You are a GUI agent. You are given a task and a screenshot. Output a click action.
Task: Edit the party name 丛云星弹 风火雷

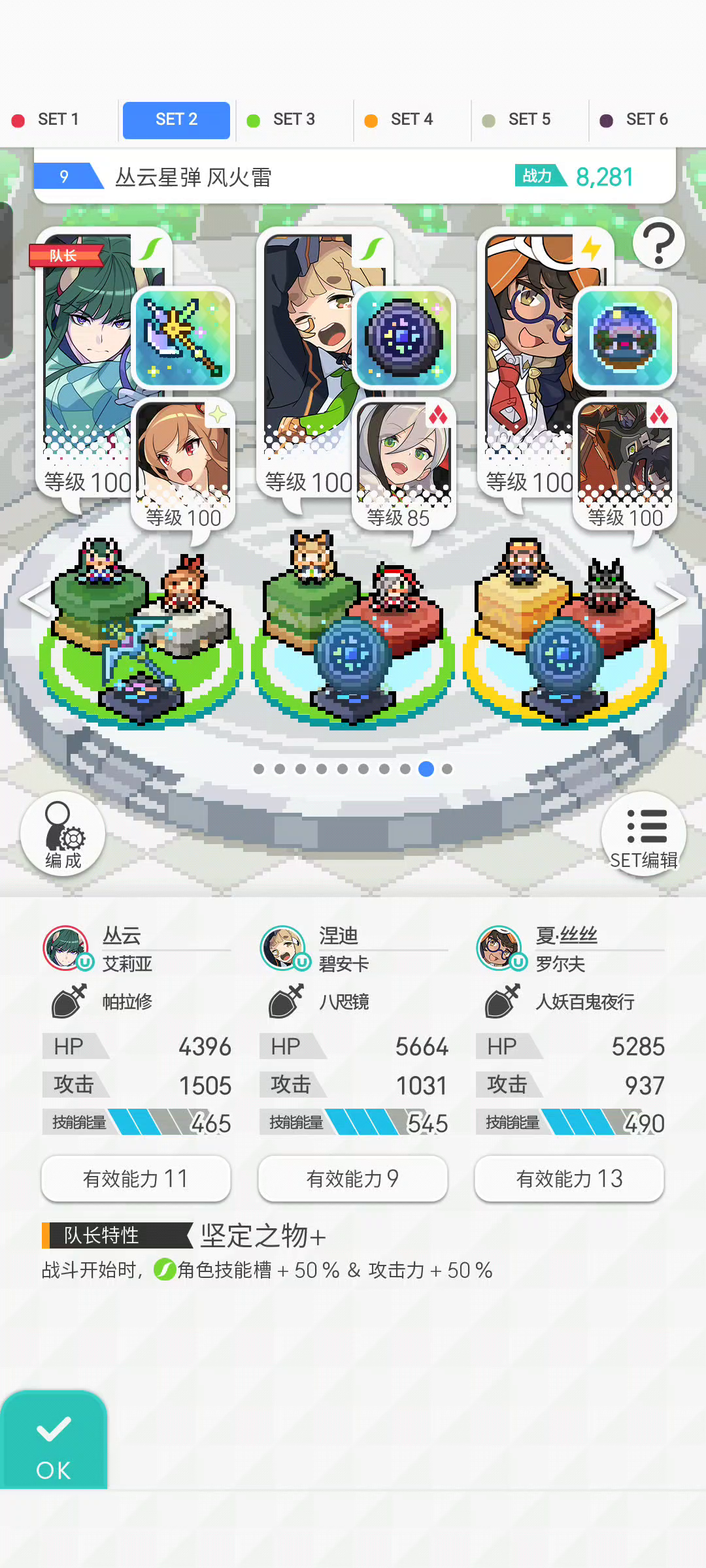pos(193,177)
